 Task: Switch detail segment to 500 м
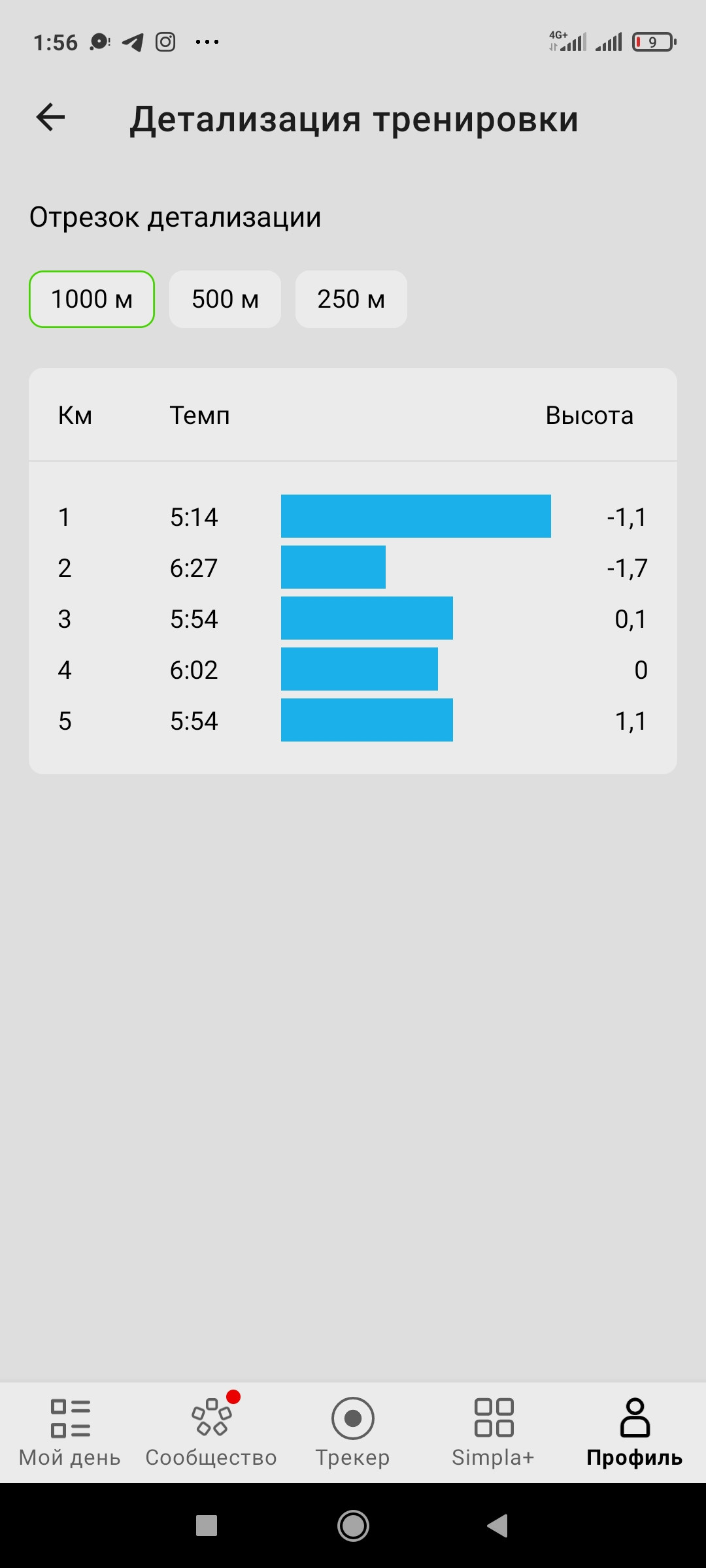click(225, 299)
